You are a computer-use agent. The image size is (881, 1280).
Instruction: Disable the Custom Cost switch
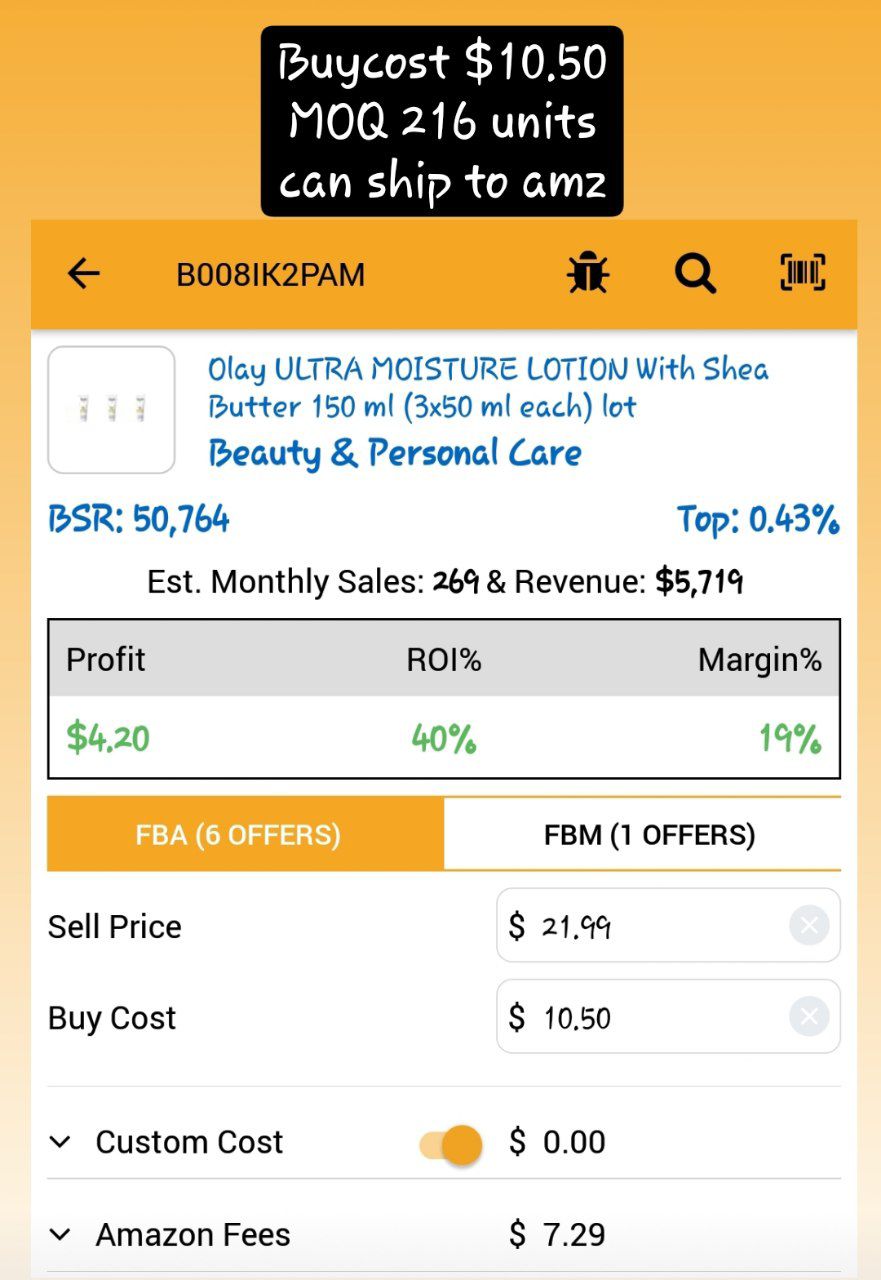click(451, 1144)
